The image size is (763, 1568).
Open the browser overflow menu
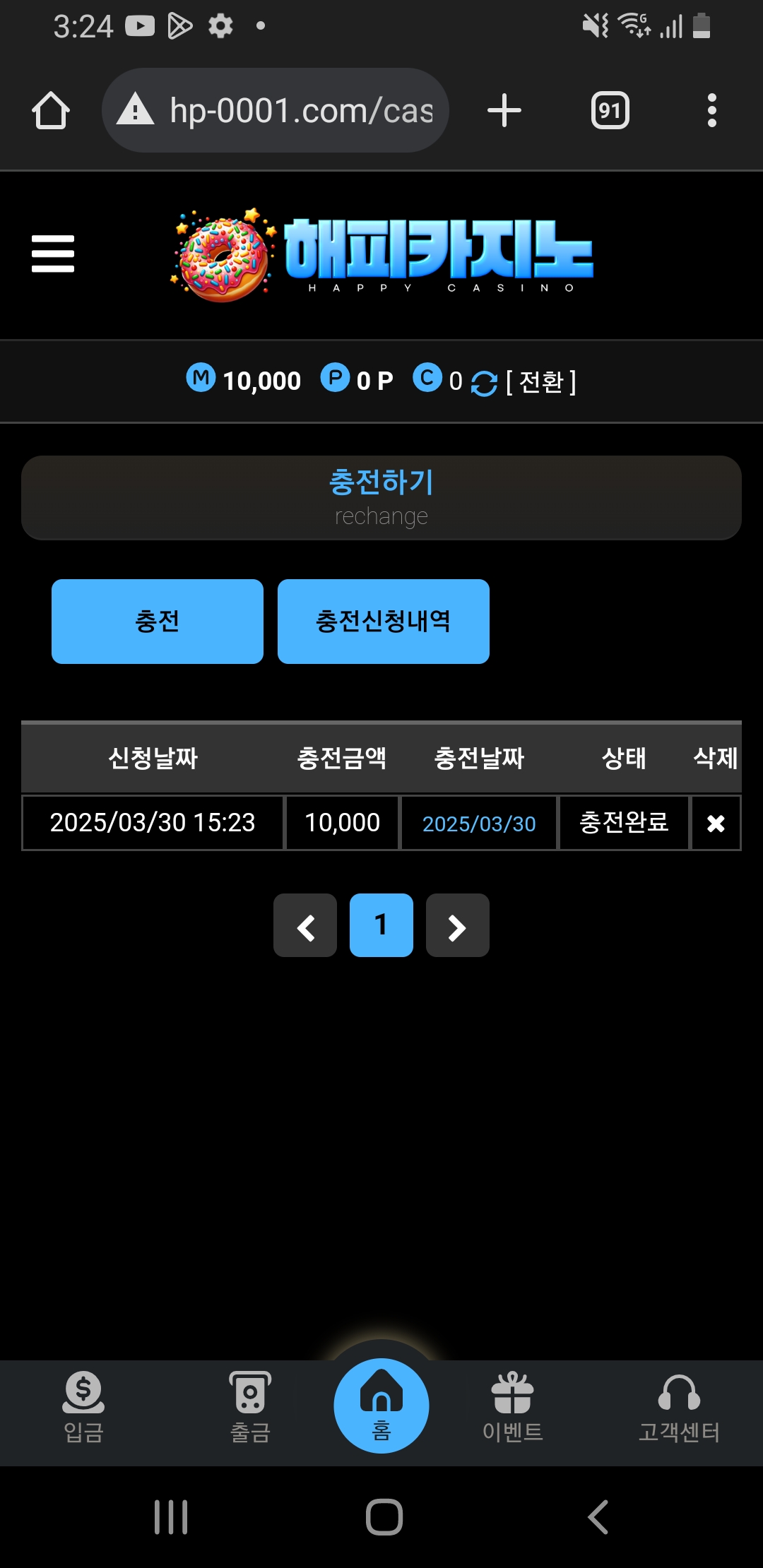click(711, 111)
